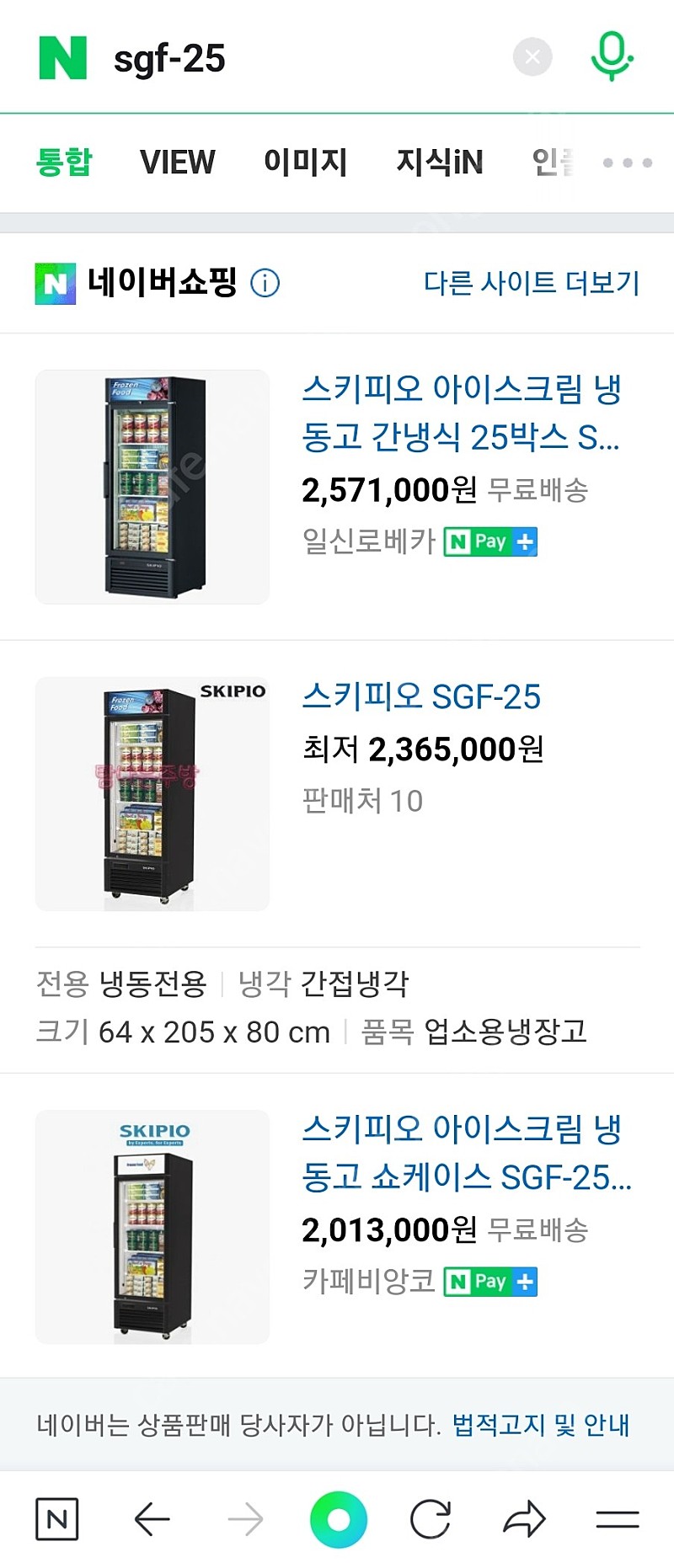Tap the N Pay badge on 카페비앙코 listing

pos(489,1282)
